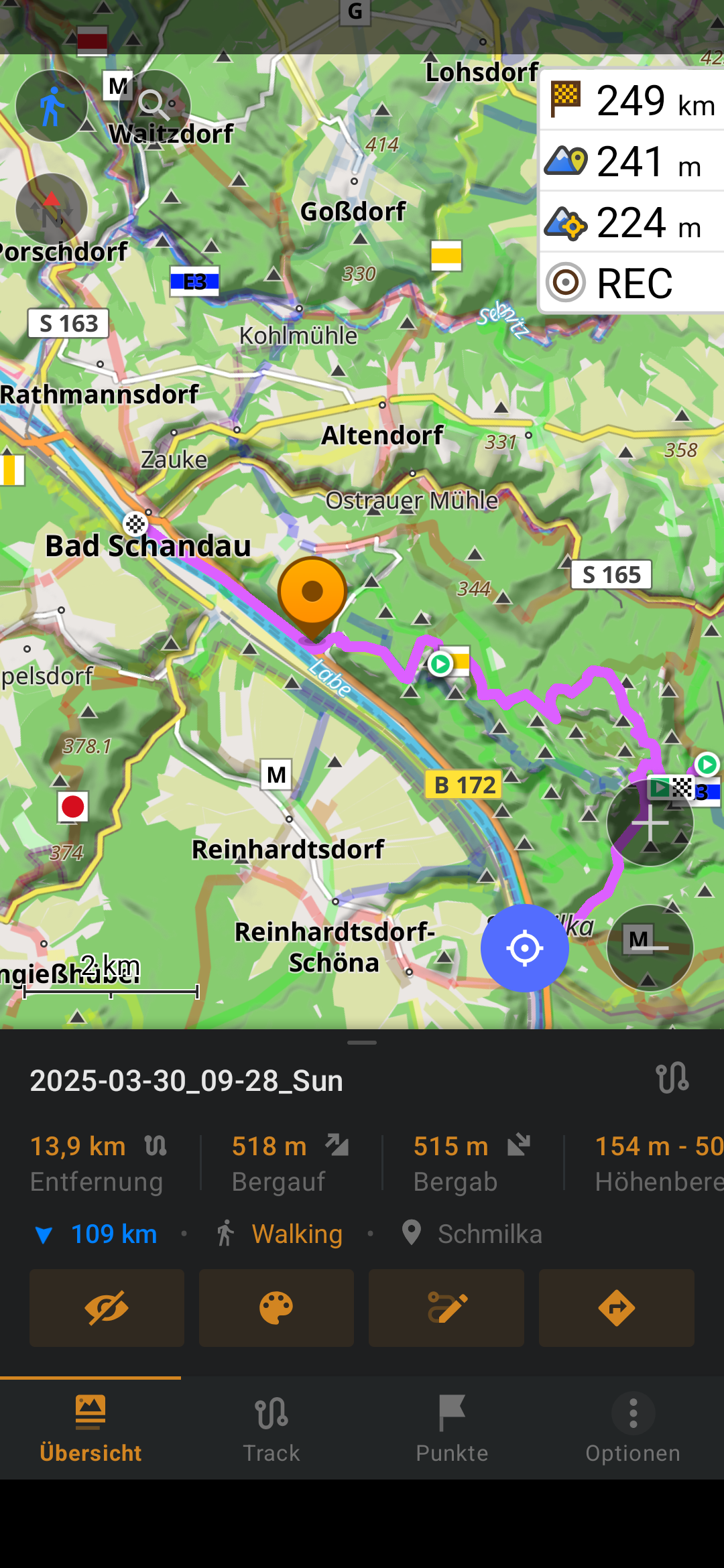Hide the track on the map

[x=107, y=1307]
